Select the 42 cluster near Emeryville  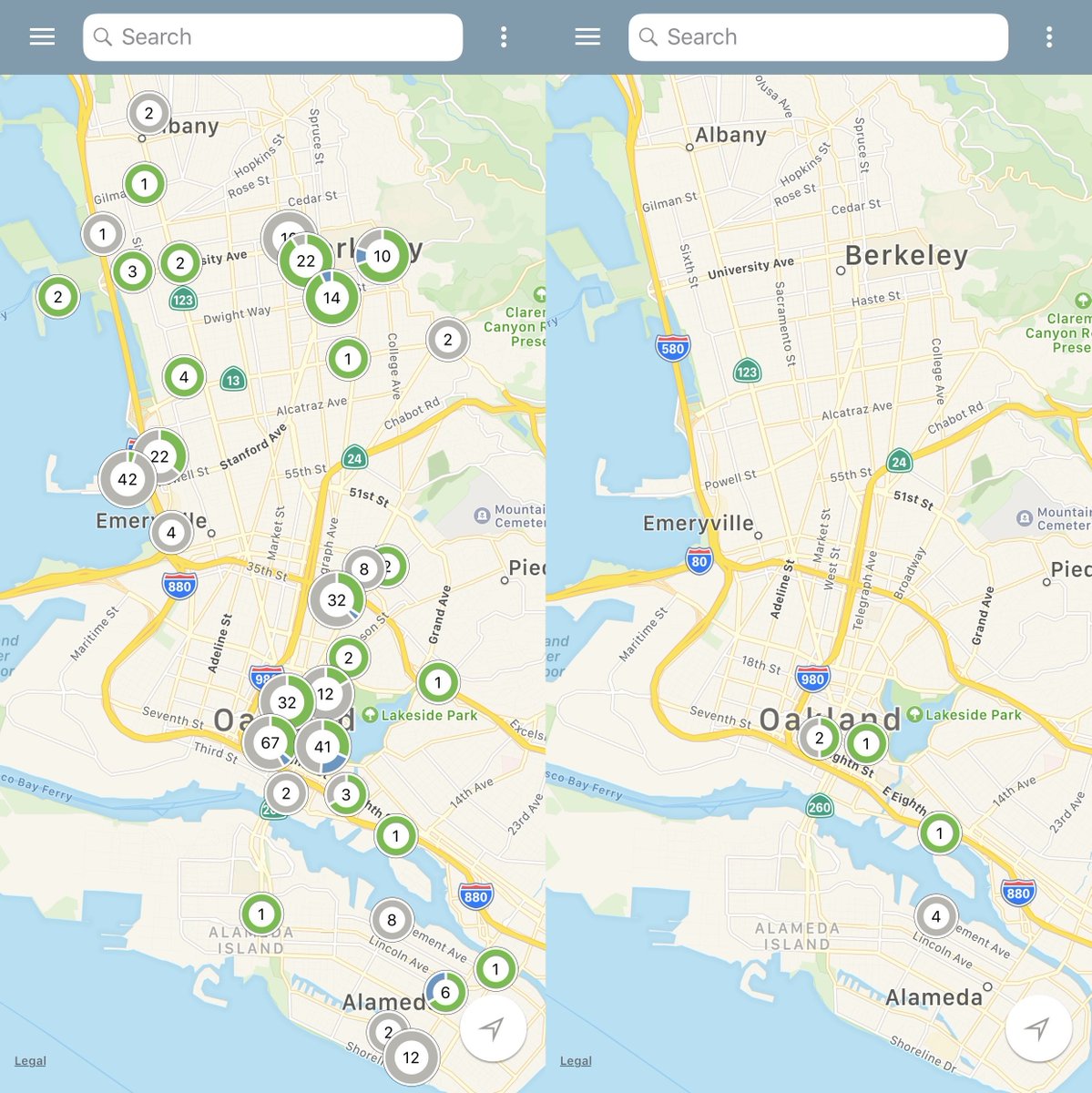click(128, 479)
